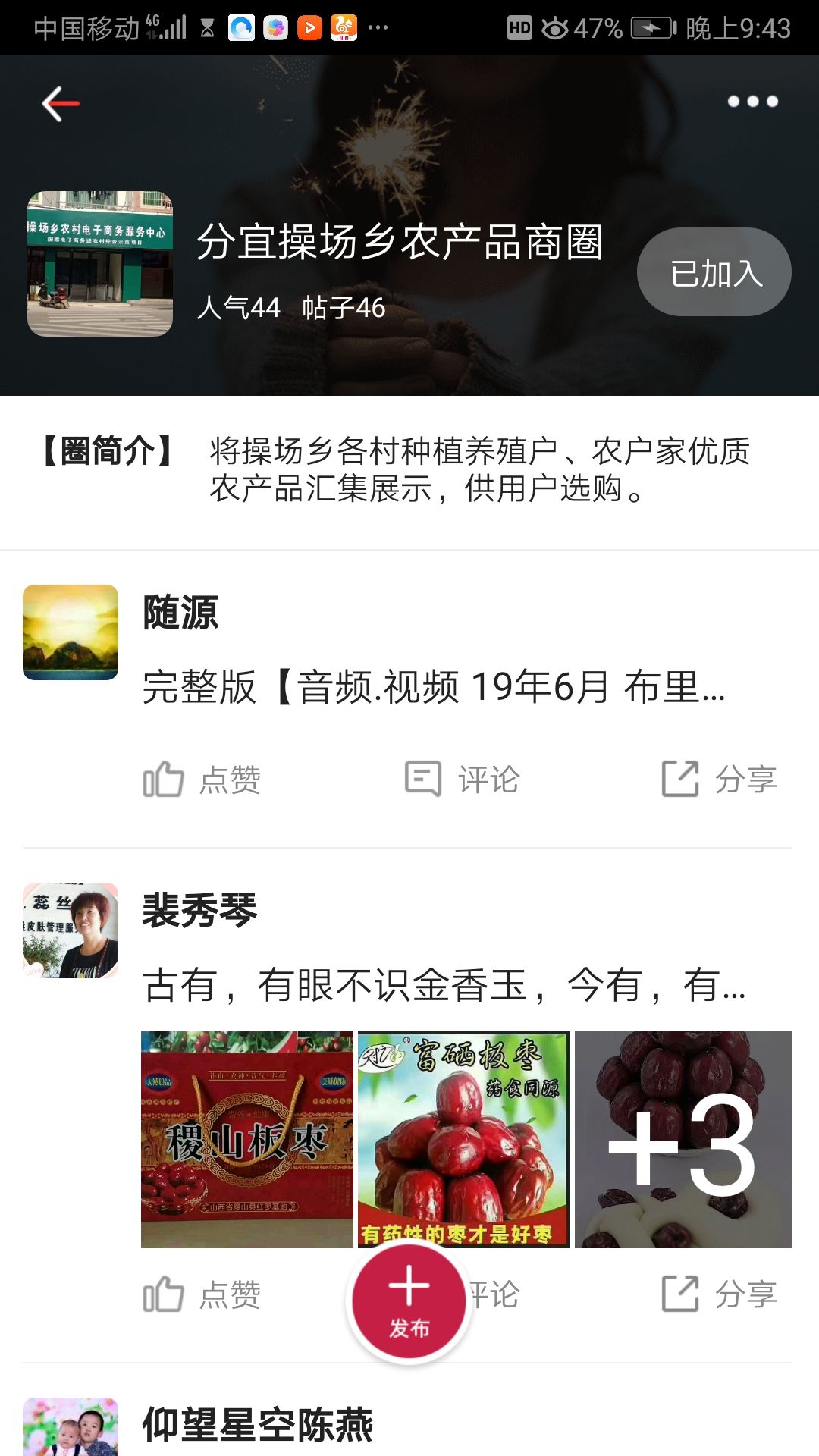This screenshot has width=819, height=1456.
Task: Like the post by 裴秀琴
Action: (x=202, y=1294)
